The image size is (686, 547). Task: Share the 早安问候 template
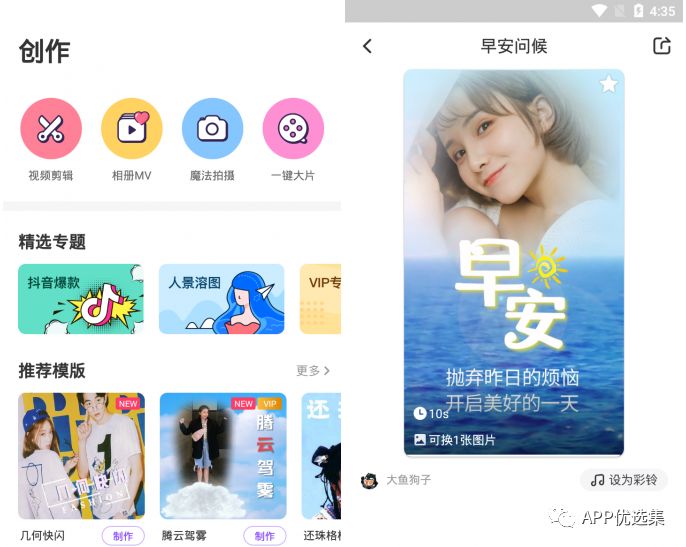(661, 46)
